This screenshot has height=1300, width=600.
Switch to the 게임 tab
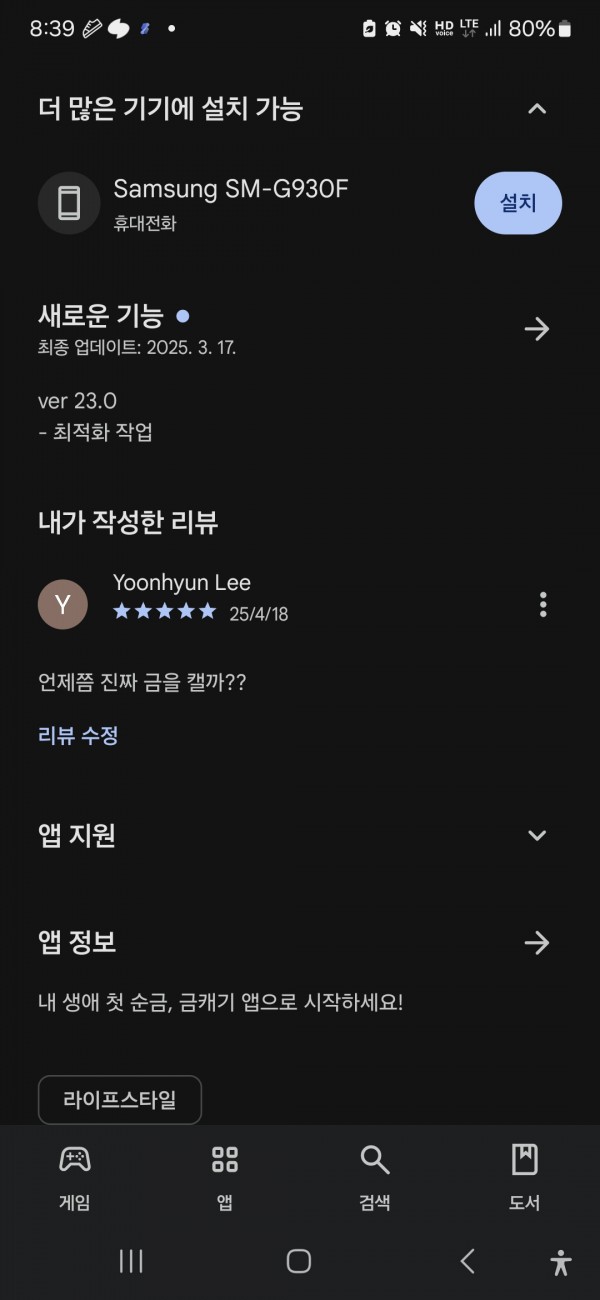click(75, 1177)
